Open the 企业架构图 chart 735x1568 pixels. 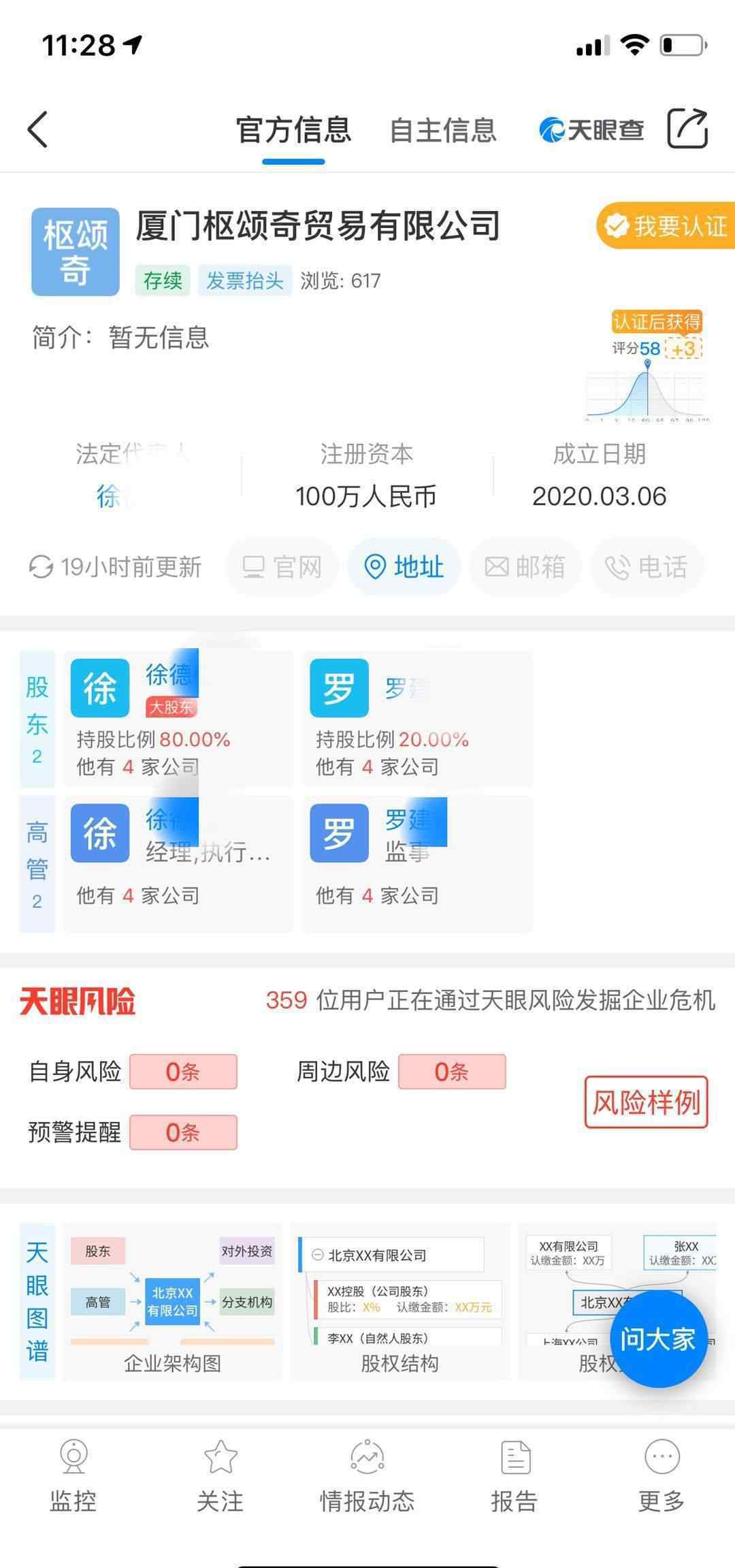click(x=172, y=1301)
